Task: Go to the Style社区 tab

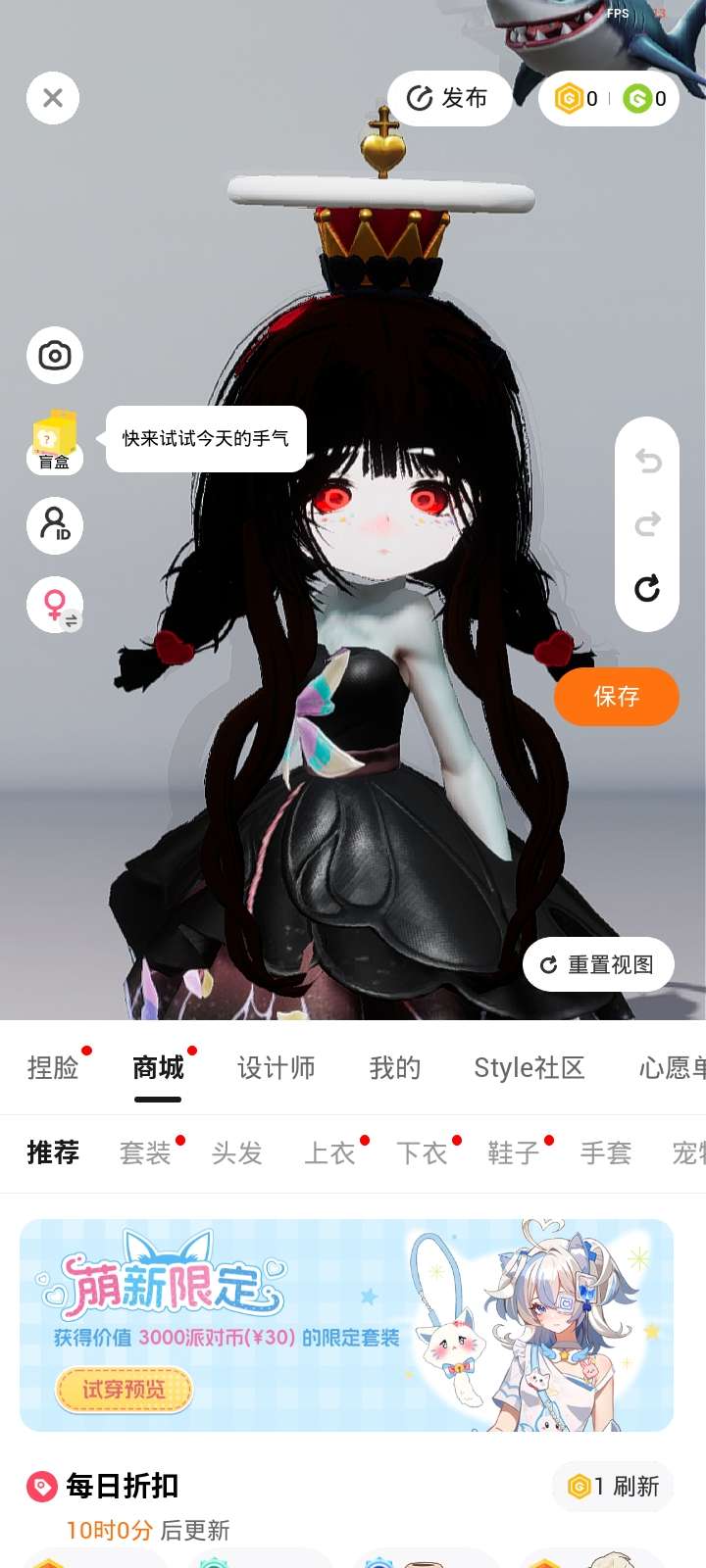Action: [529, 1067]
